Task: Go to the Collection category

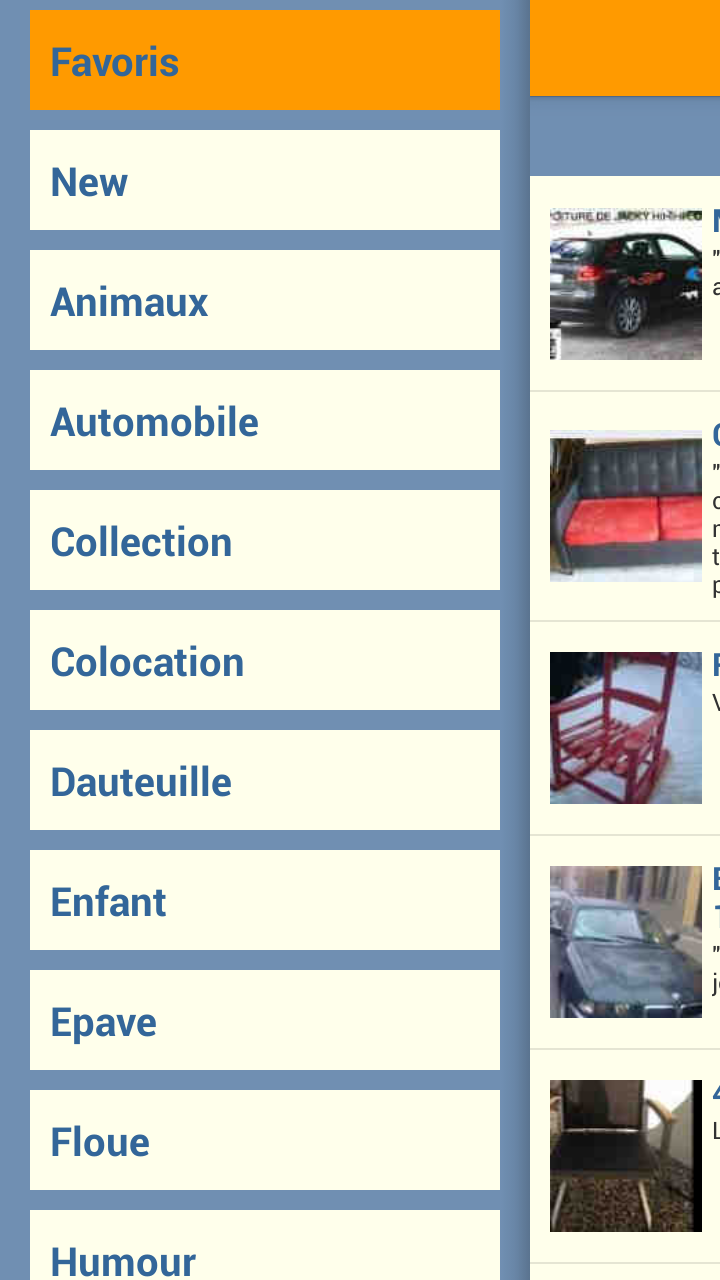Action: pos(265,540)
